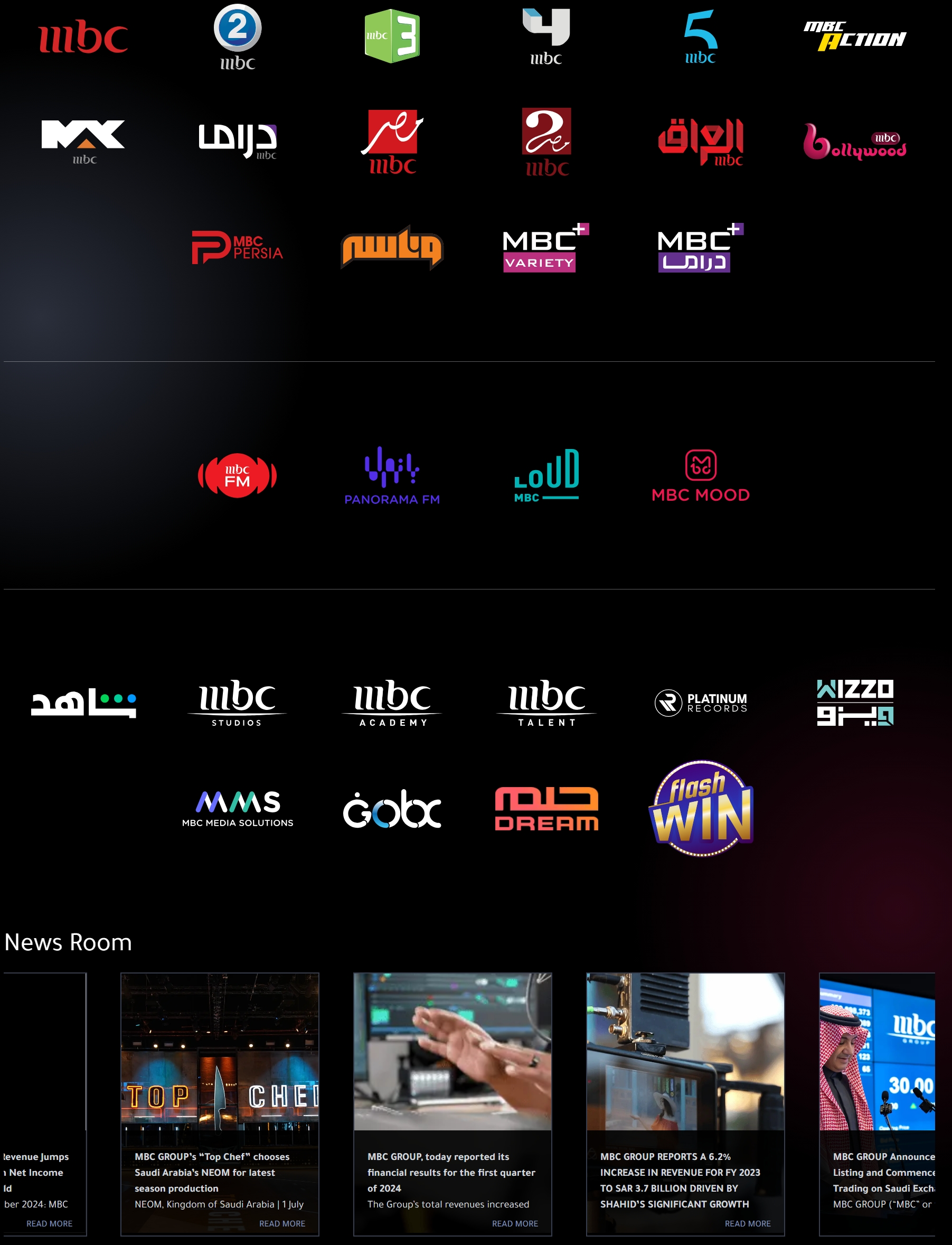
Task: Read more on first quarter 2024 results
Action: (x=514, y=1223)
